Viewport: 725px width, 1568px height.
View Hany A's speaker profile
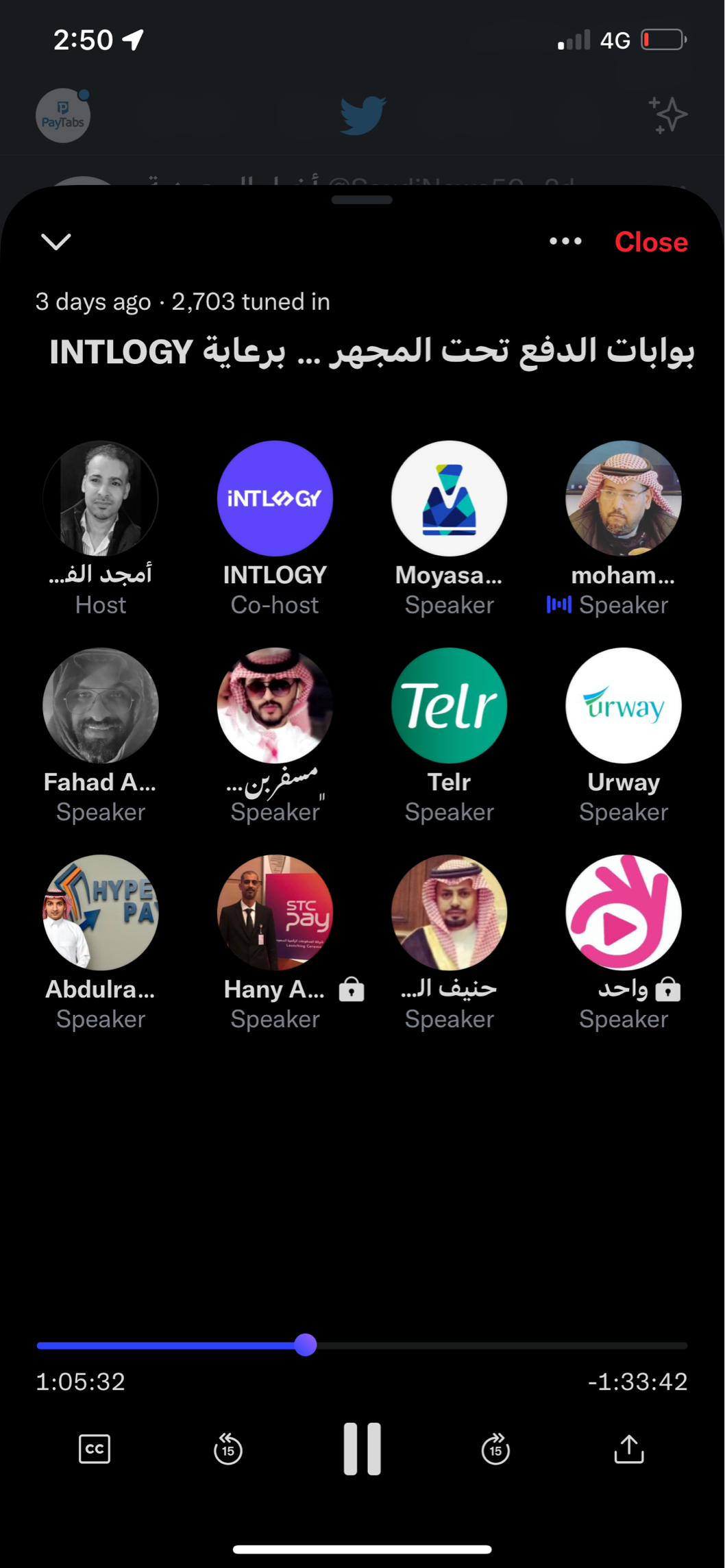click(x=275, y=913)
